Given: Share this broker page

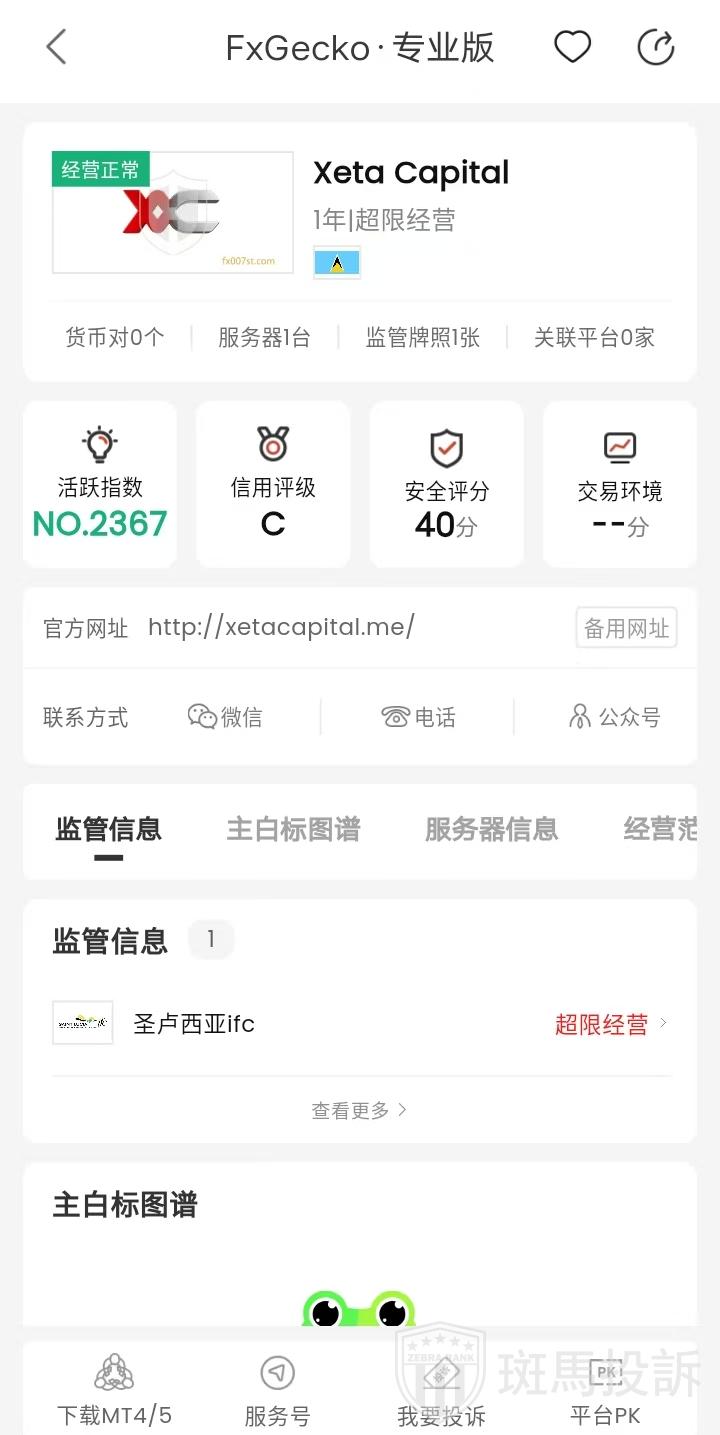Looking at the screenshot, I should (656, 47).
